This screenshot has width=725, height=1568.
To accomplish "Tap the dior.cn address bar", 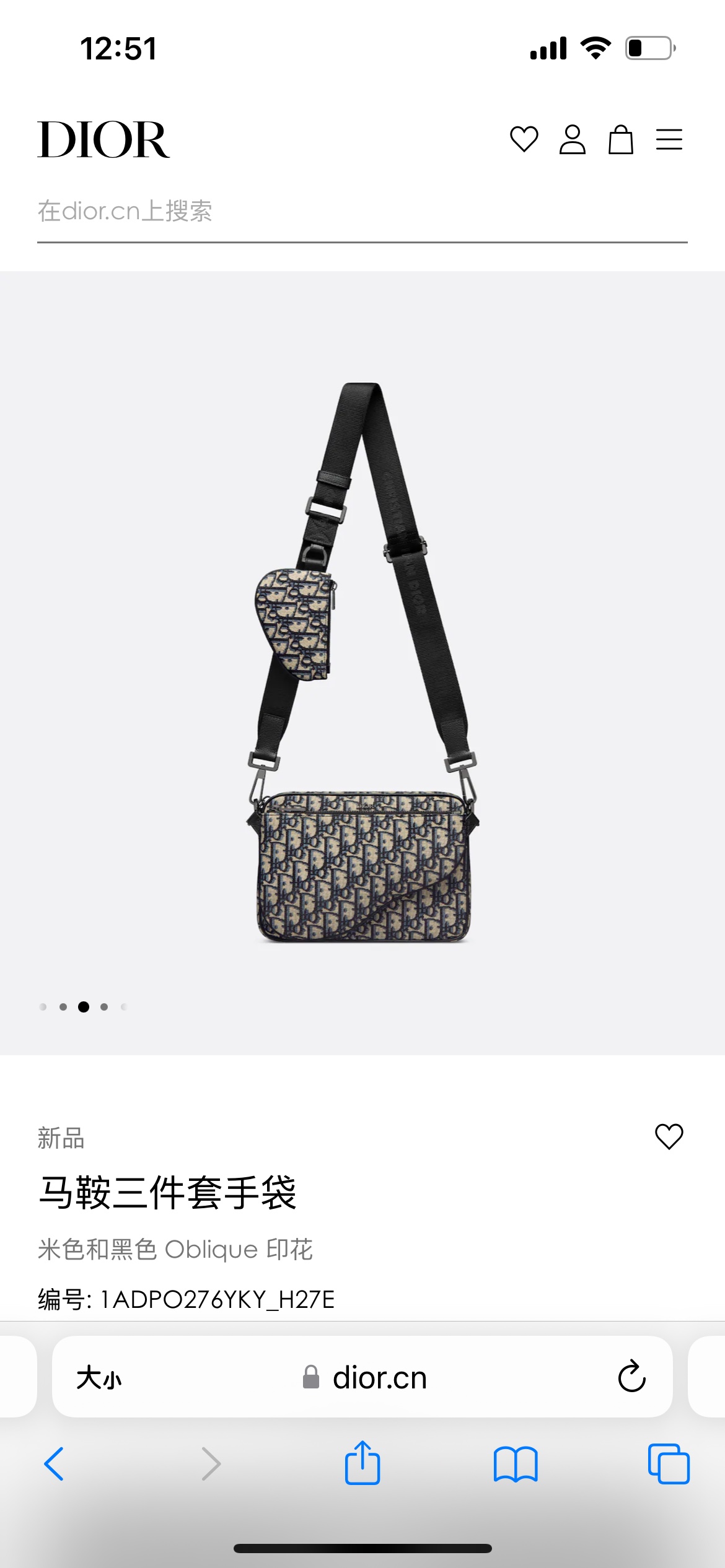I will coord(366,1378).
